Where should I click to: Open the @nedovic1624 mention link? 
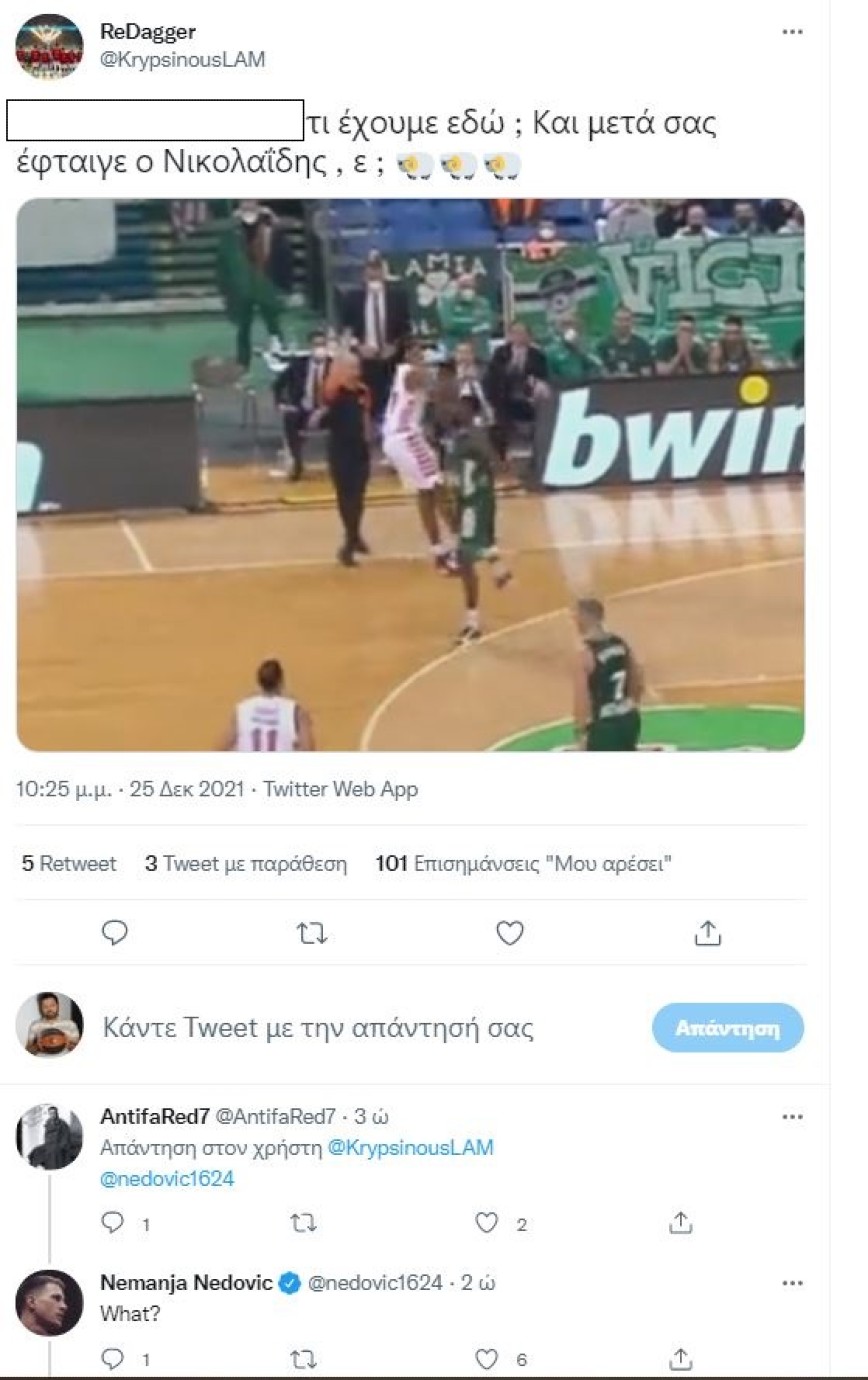pyautogui.click(x=167, y=1179)
